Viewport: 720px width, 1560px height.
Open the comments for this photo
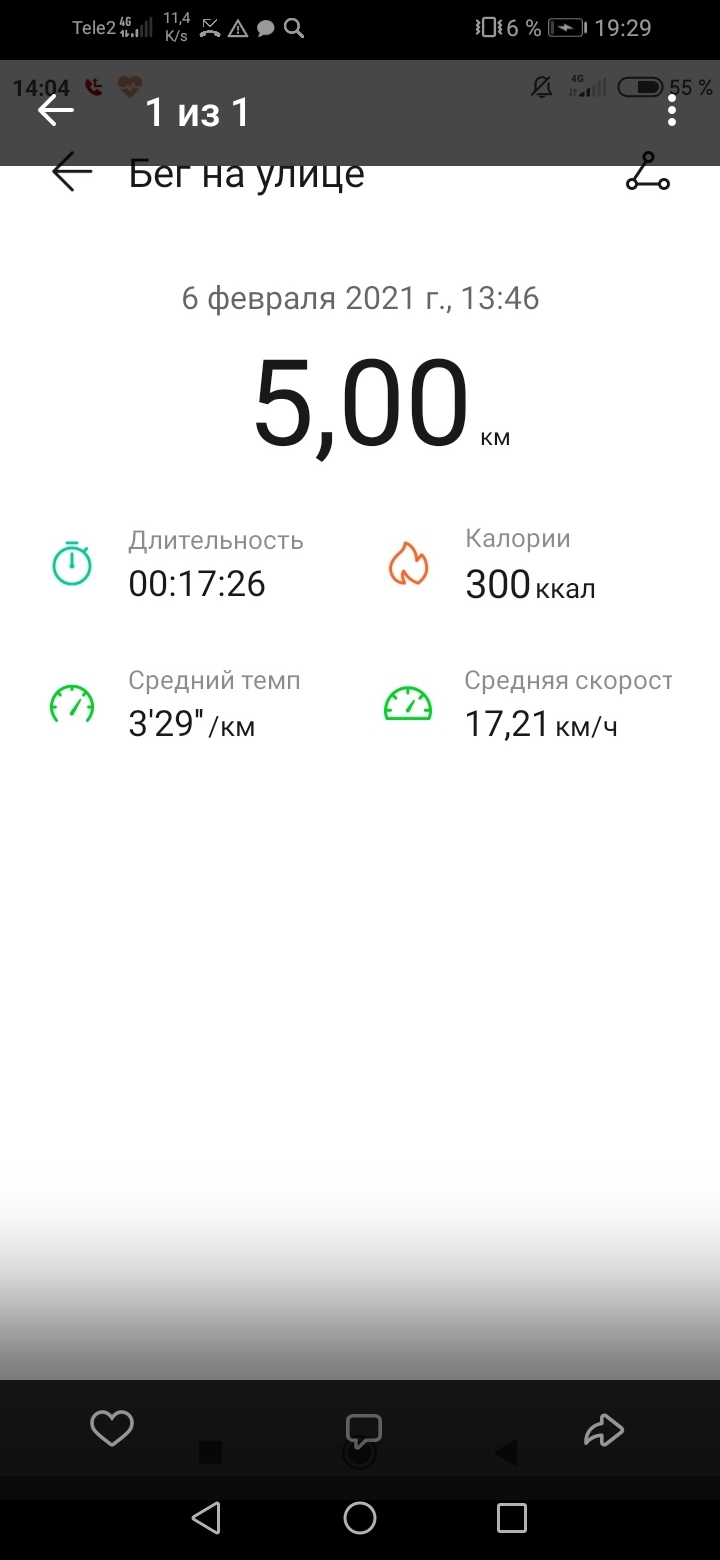pos(363,1431)
